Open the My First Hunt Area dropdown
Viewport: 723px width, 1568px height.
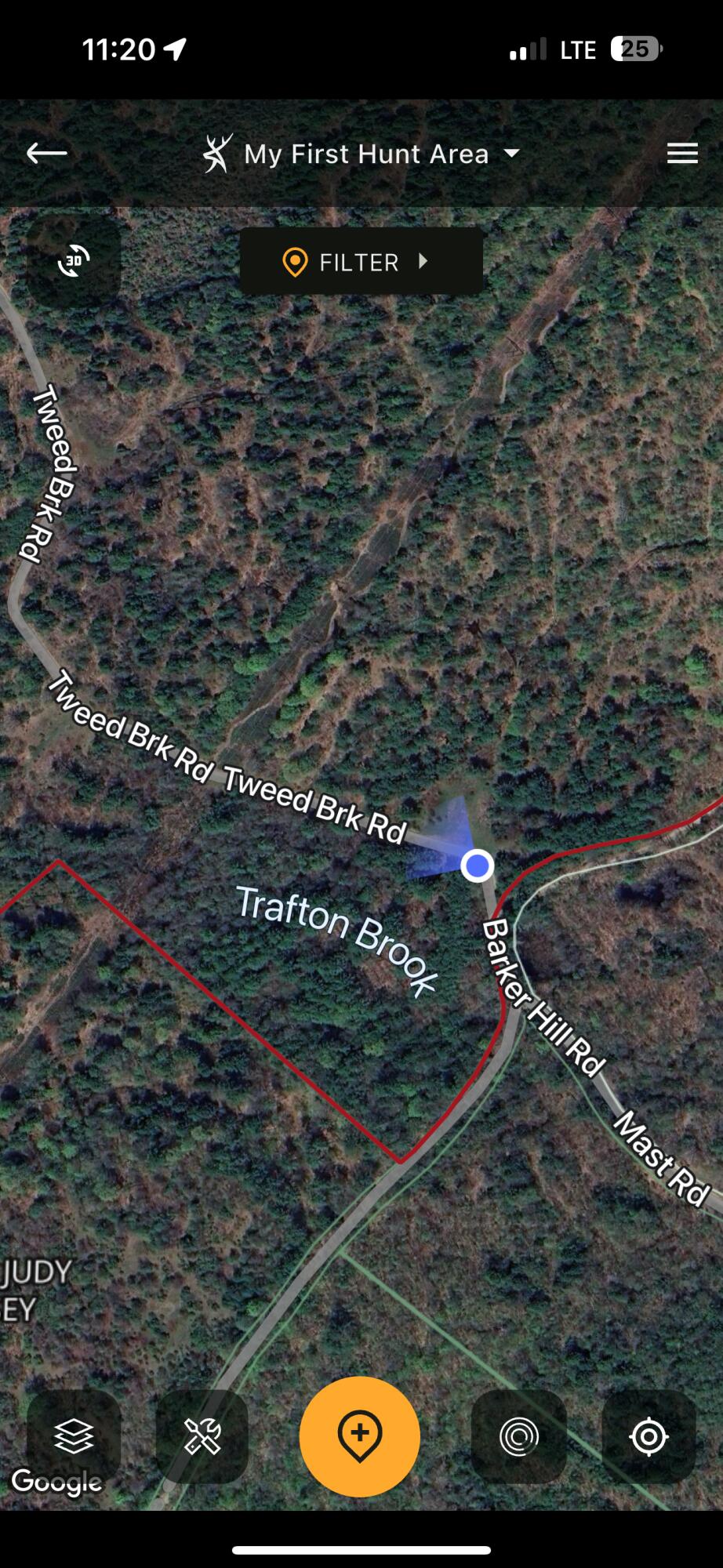[365, 154]
